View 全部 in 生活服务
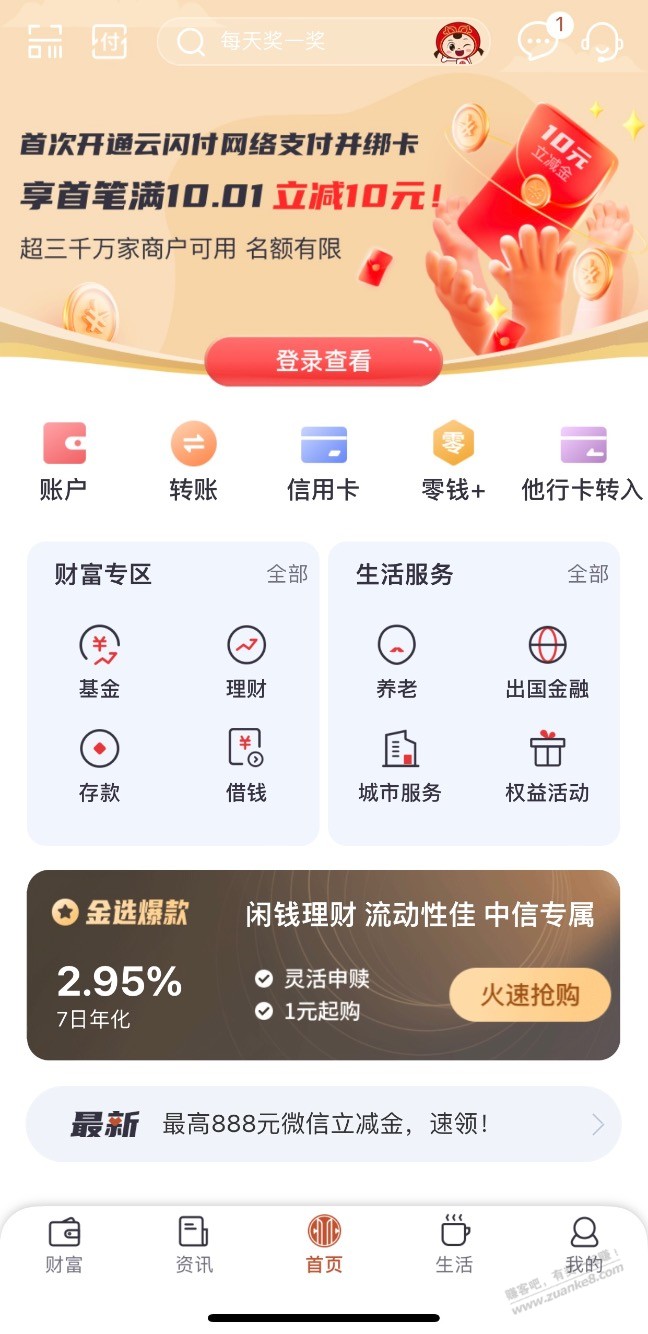This screenshot has height=1334, width=648. point(588,574)
